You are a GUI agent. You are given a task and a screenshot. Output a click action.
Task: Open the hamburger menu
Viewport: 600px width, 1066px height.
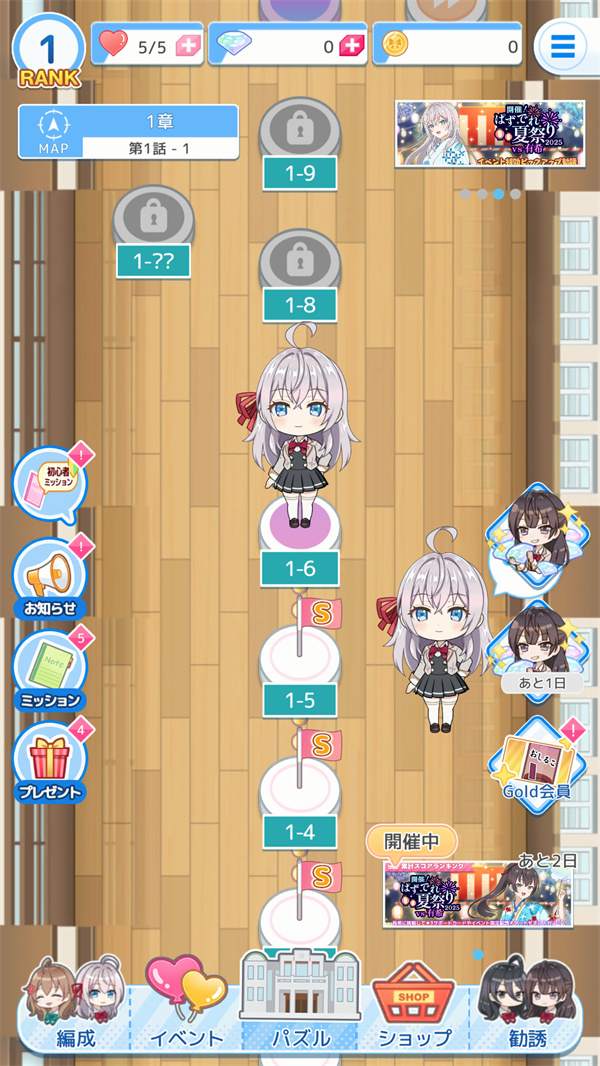point(563,47)
